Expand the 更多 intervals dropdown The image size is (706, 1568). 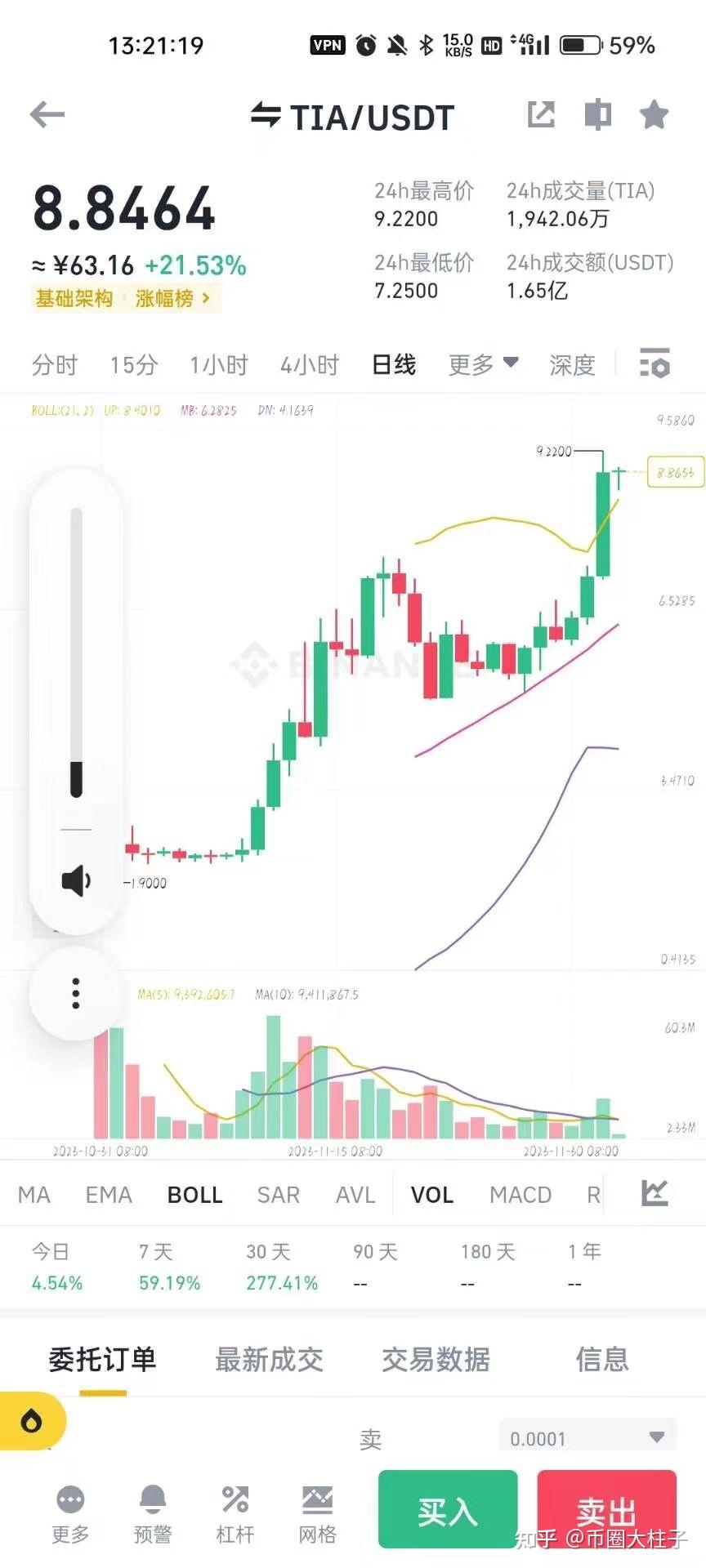(x=483, y=364)
